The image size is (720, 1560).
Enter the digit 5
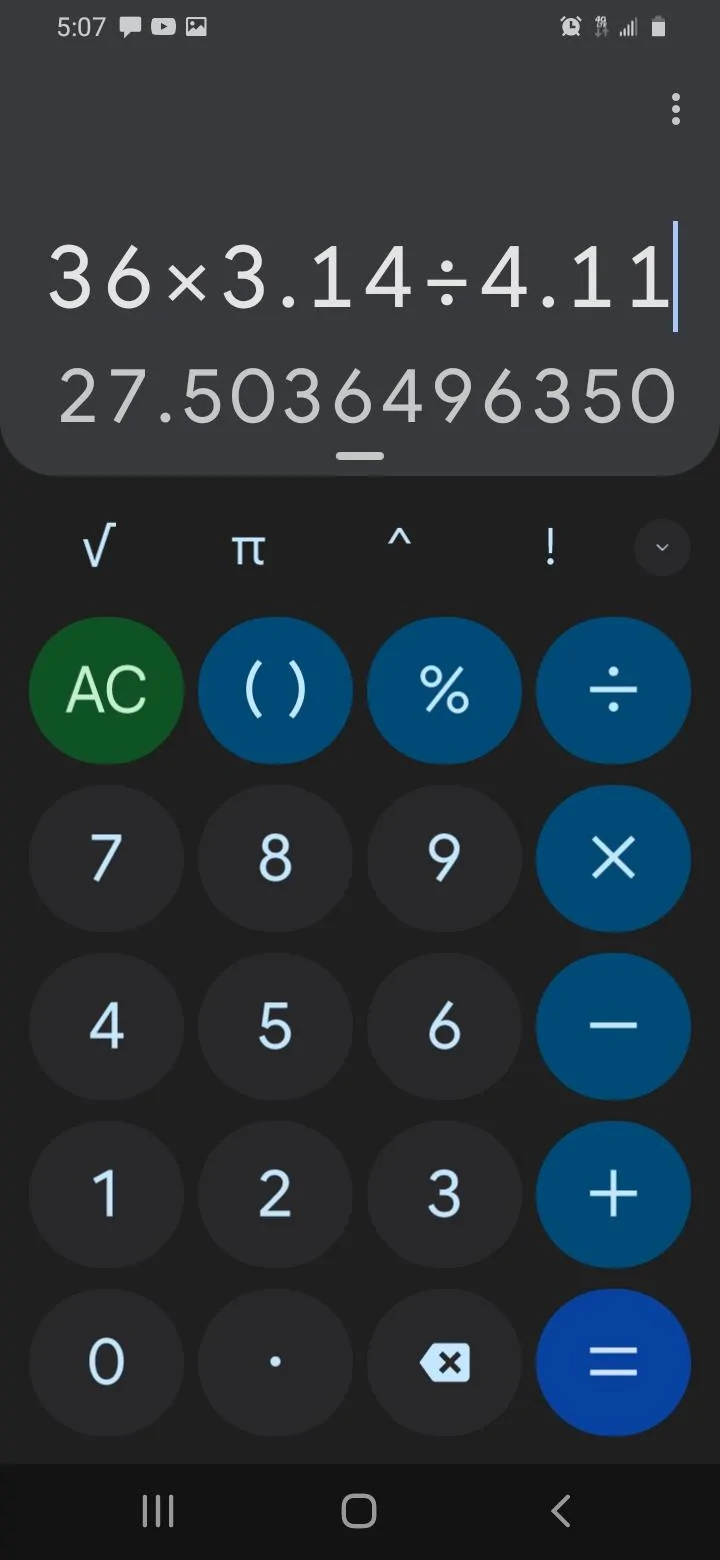coord(275,1027)
